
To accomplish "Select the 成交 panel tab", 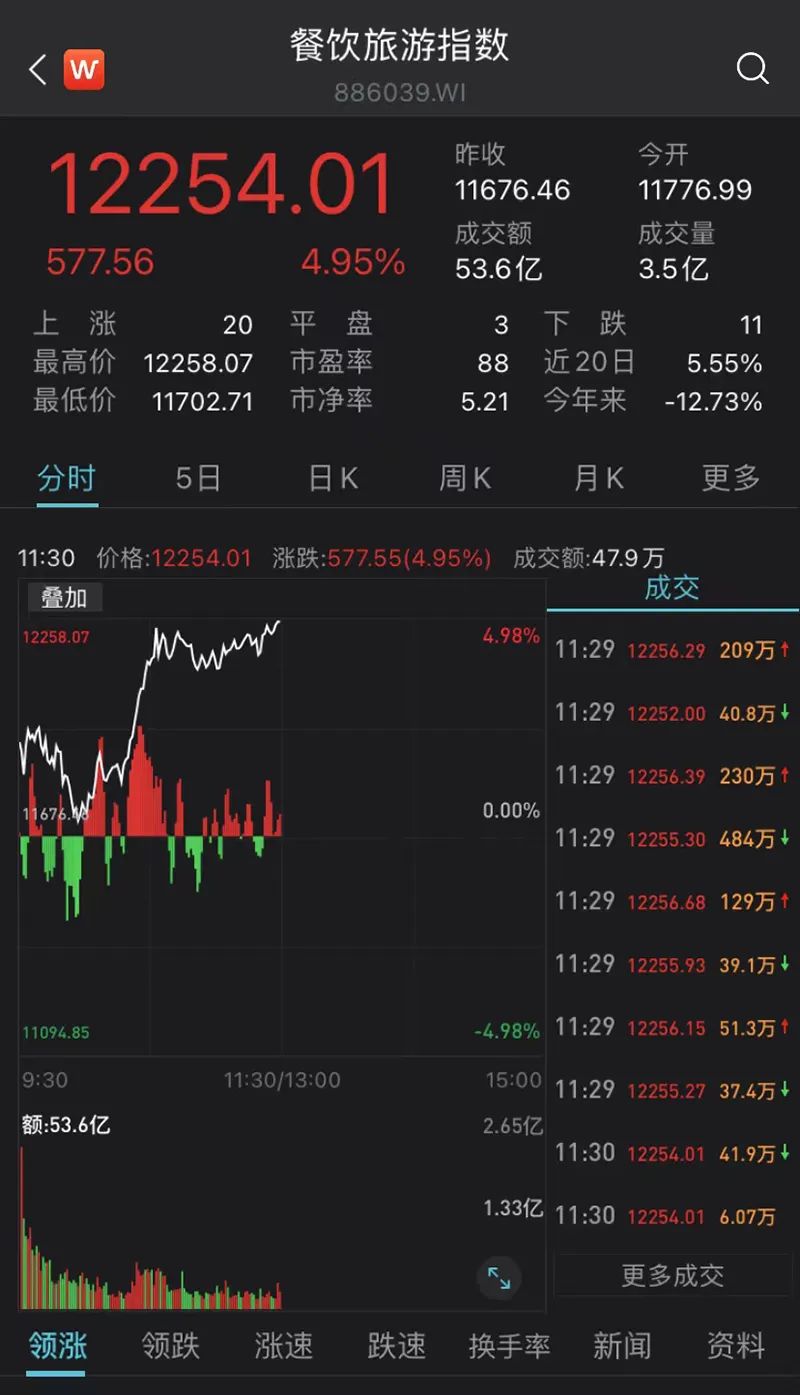I will click(x=672, y=588).
